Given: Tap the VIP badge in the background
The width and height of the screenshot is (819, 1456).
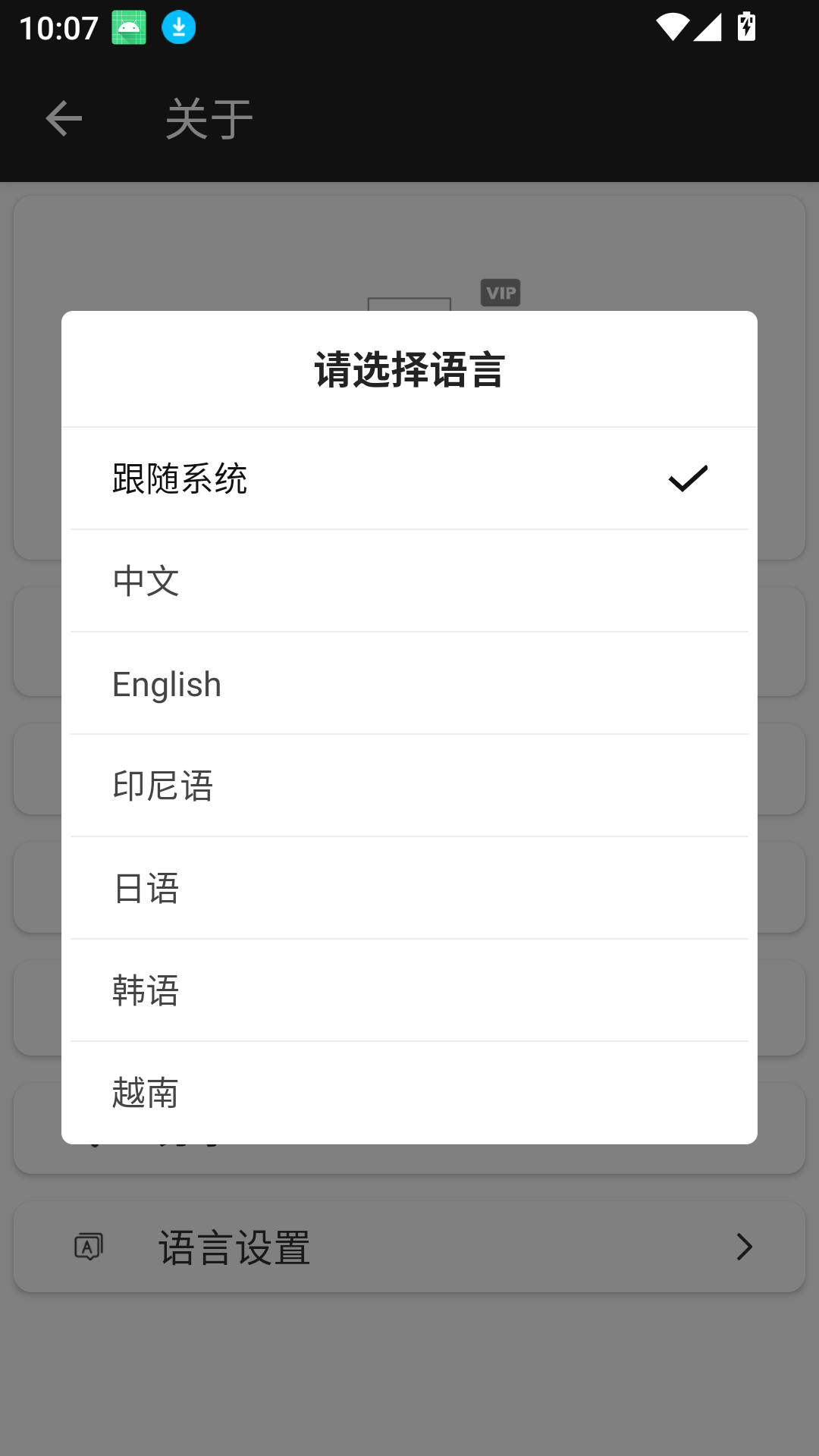Looking at the screenshot, I should 501,293.
